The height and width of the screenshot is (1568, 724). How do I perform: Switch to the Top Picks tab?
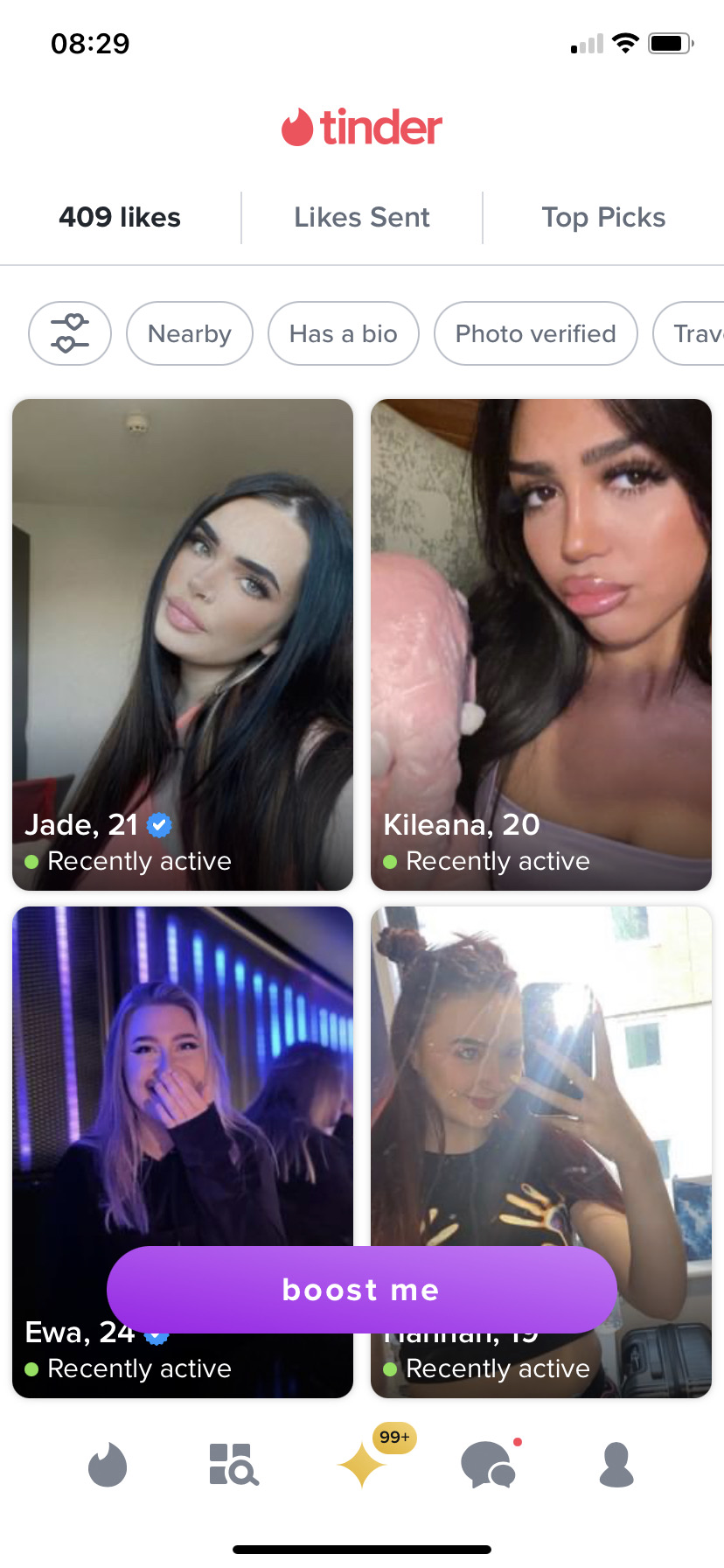click(603, 217)
